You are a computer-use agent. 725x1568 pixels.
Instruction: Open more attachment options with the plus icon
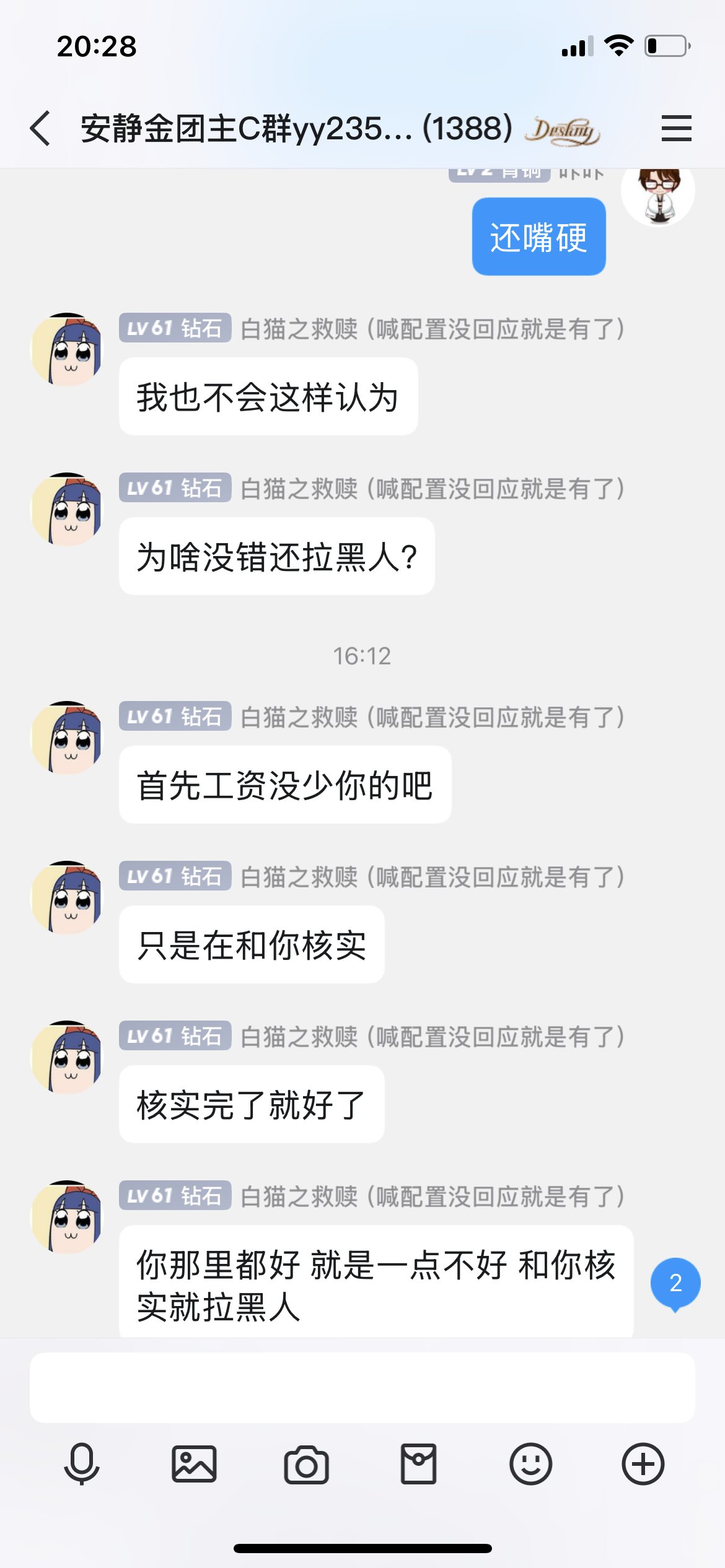click(644, 1466)
